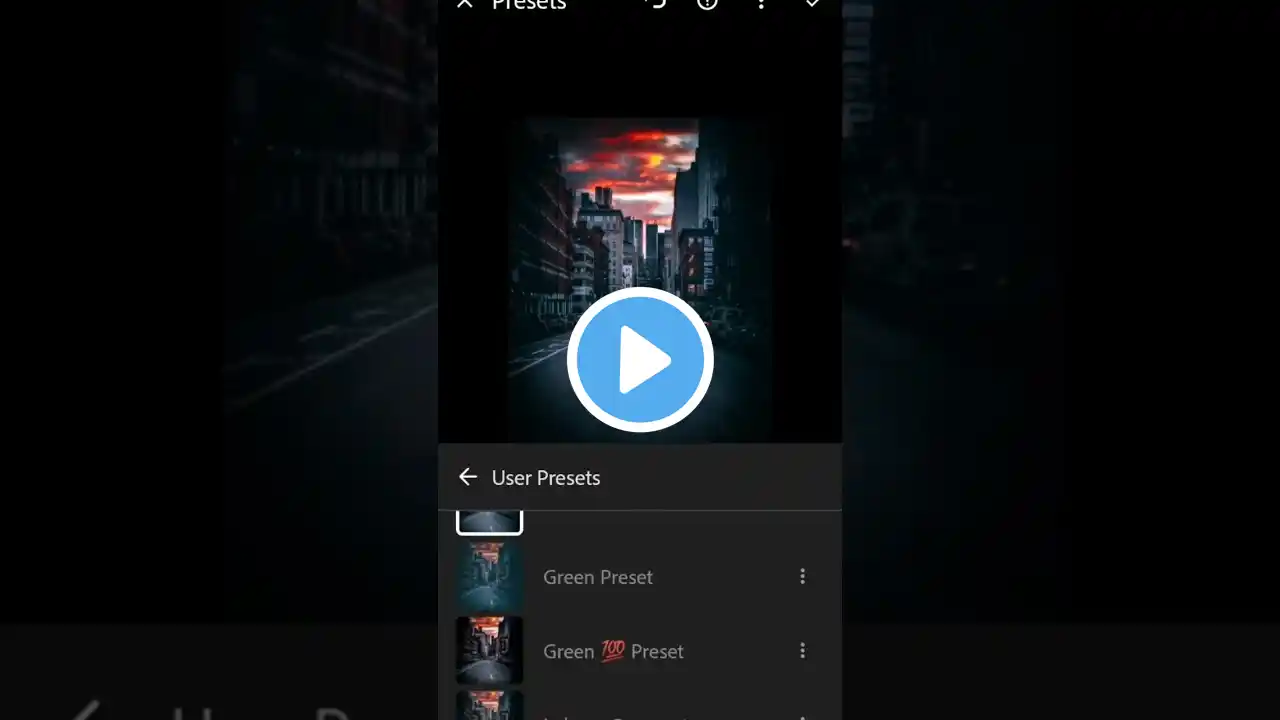Open options for Green 100 Preset
The image size is (1280, 720).
pos(802,651)
